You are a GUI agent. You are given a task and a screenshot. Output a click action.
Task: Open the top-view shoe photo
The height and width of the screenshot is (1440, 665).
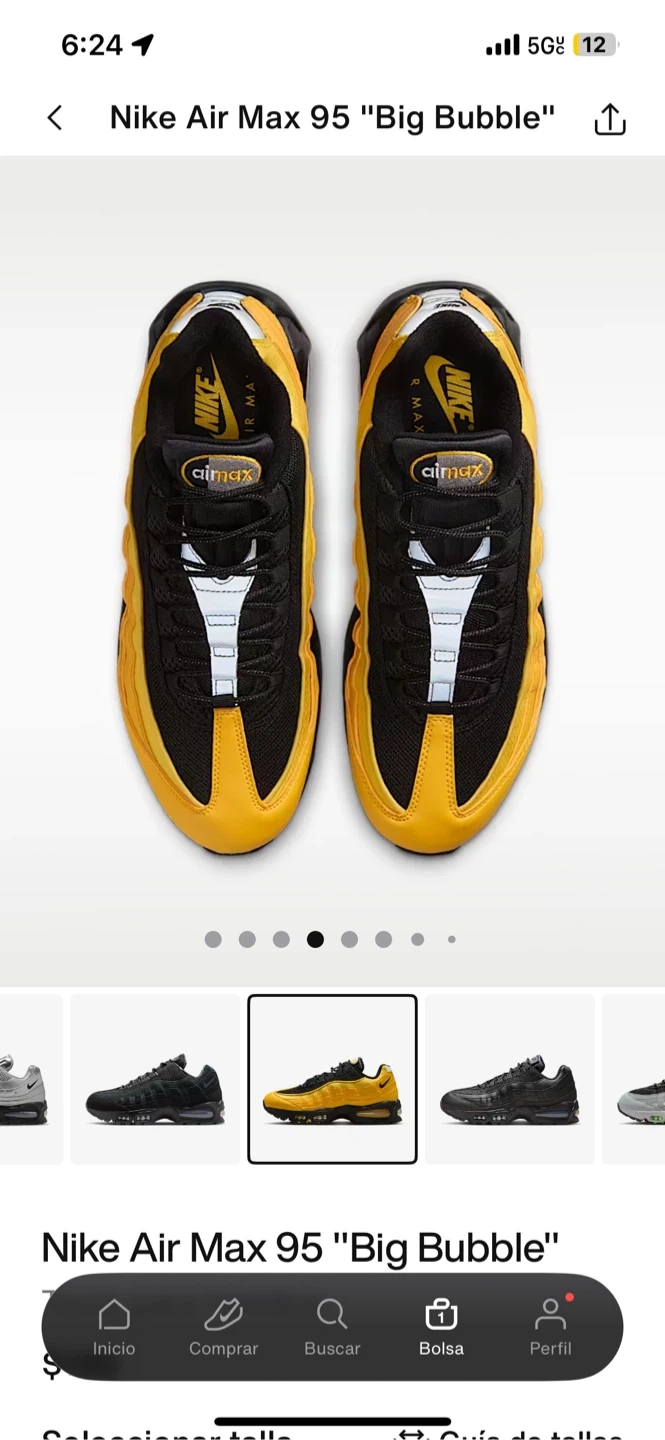(x=332, y=570)
